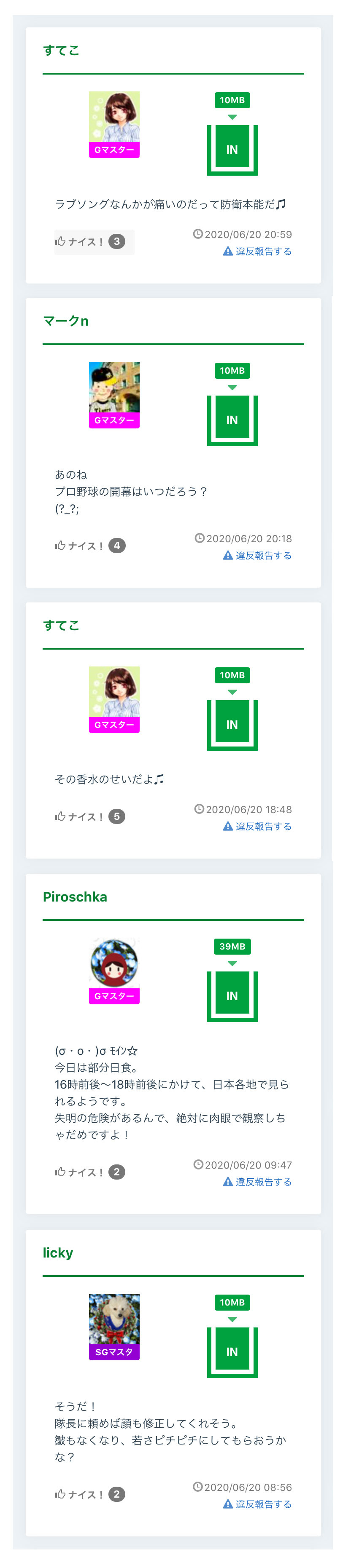The image size is (351, 1568).
Task: Report マークn's post as a violation
Action: pos(257,555)
